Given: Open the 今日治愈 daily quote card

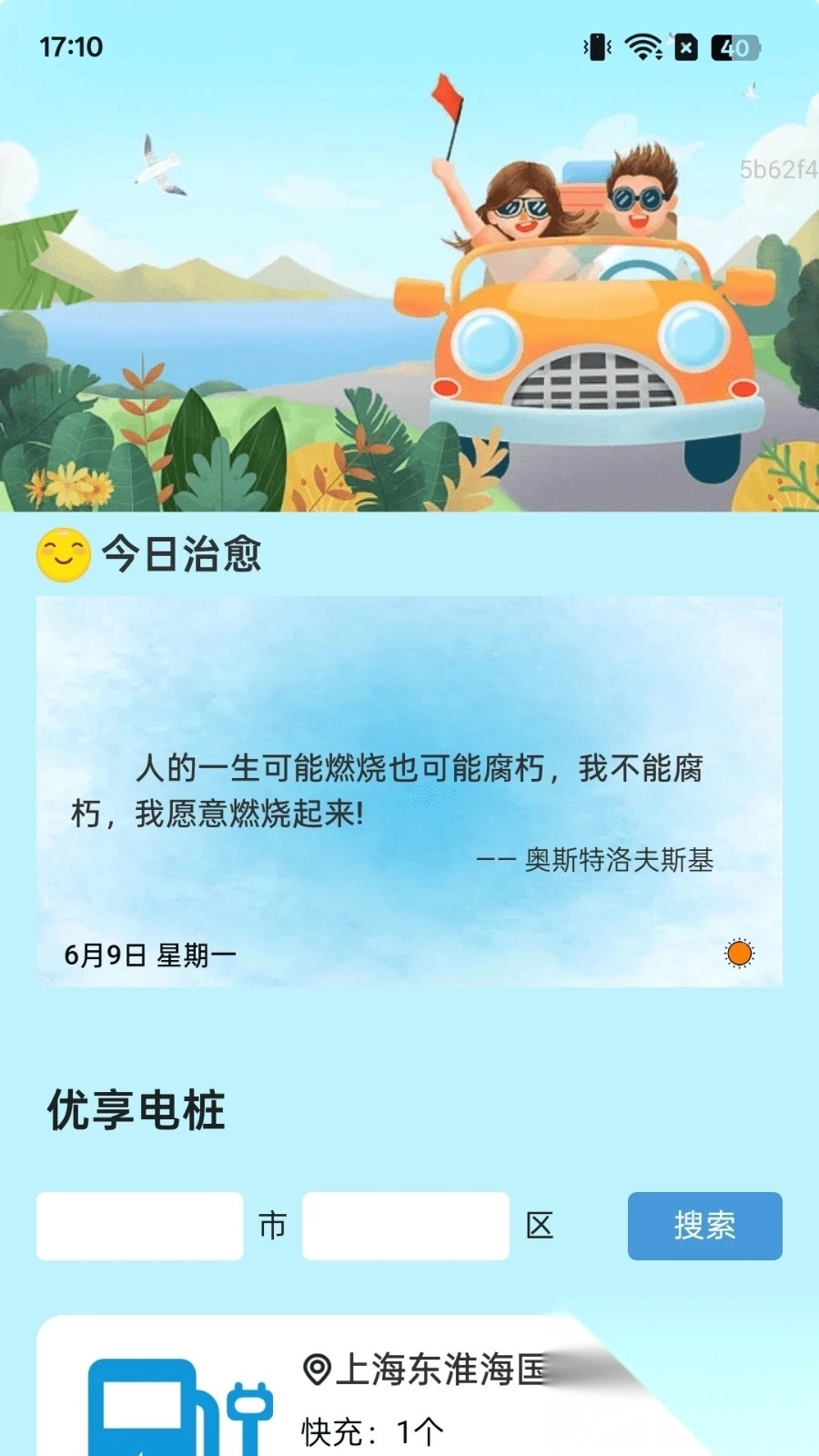Looking at the screenshot, I should point(409,792).
